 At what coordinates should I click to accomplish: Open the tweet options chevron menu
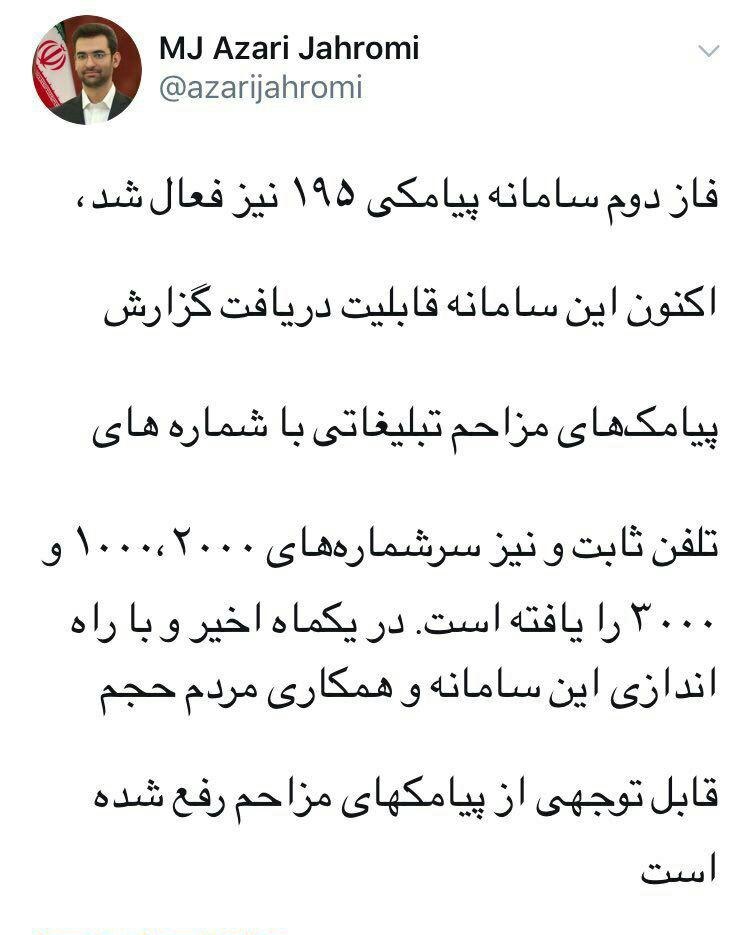click(707, 50)
